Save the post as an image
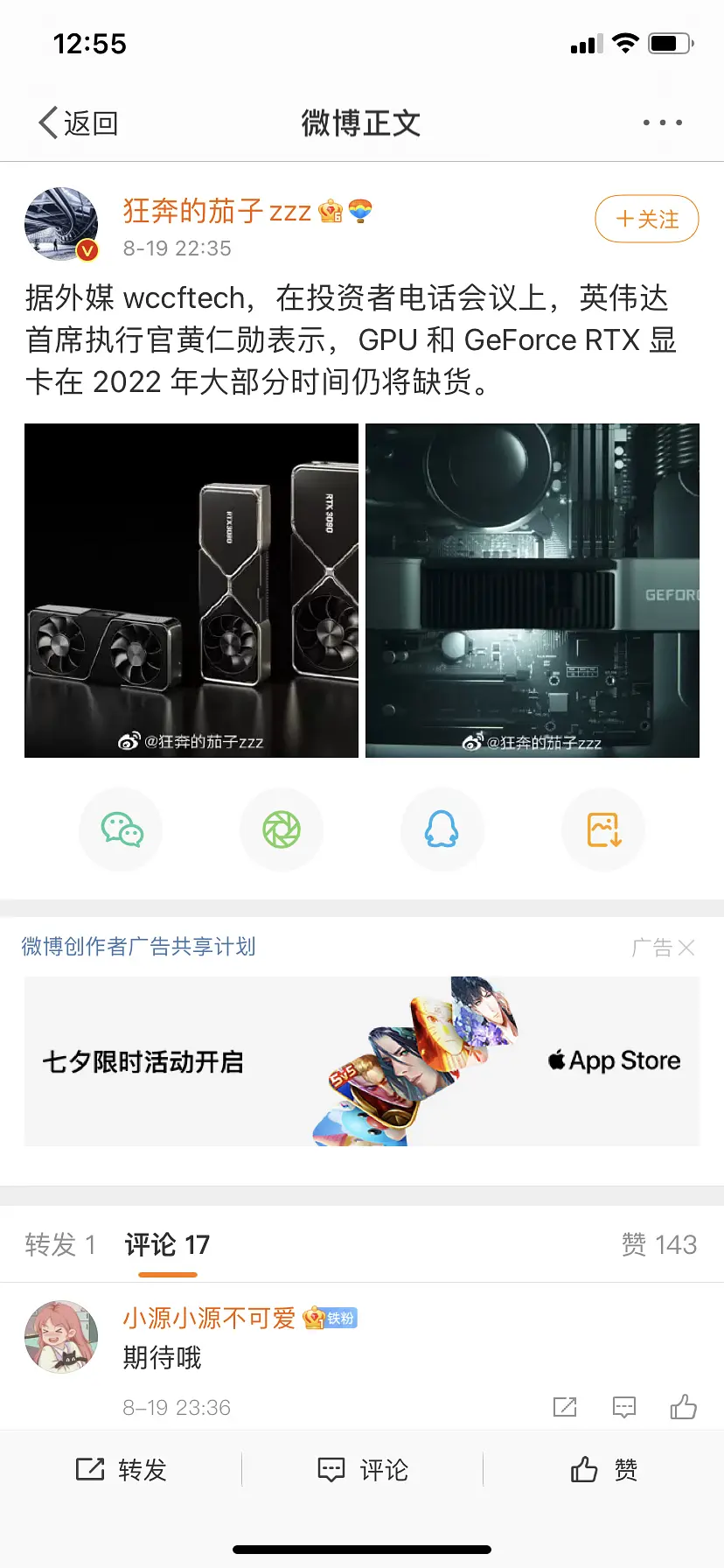 603,829
